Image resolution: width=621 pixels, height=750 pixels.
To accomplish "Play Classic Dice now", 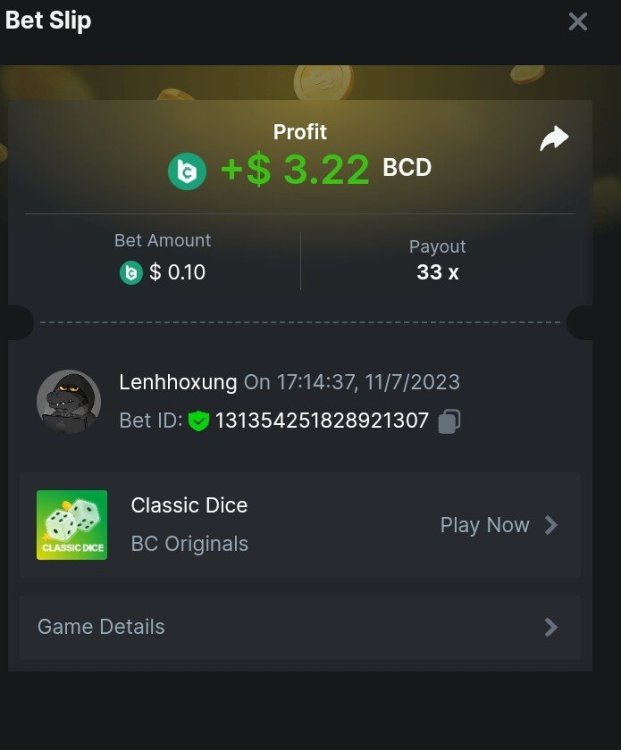I will tap(497, 525).
